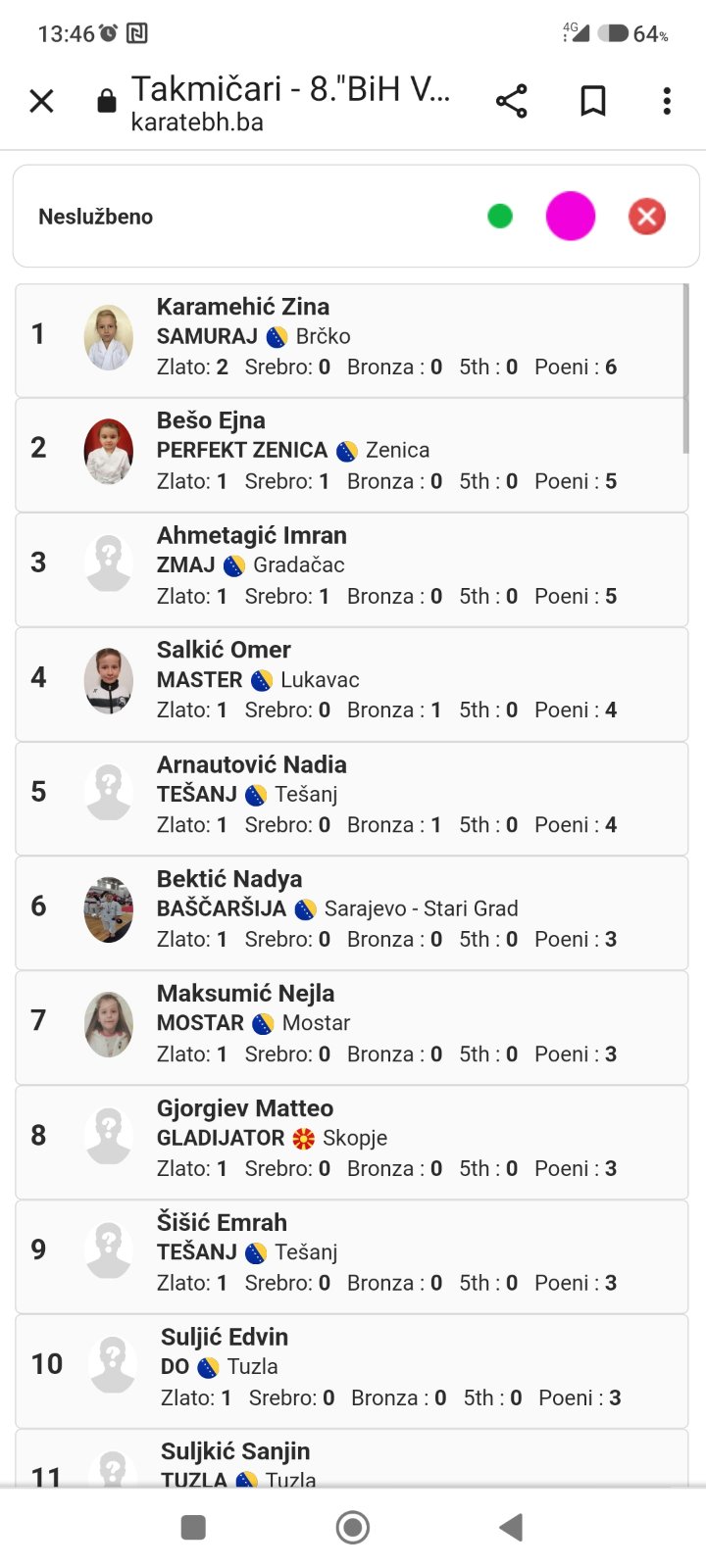Close the browser tab with the X
Screen dimensions: 706x1568
click(x=41, y=101)
